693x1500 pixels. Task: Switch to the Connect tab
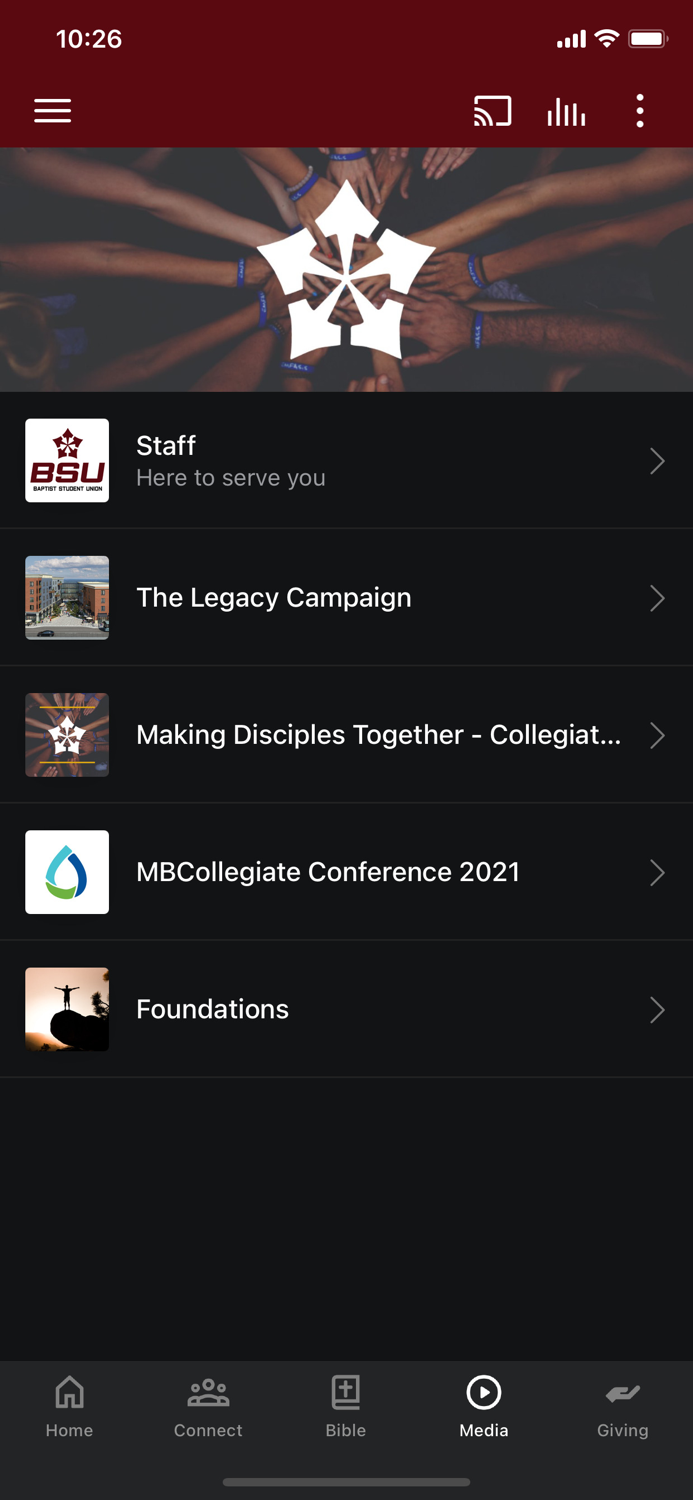208,1406
